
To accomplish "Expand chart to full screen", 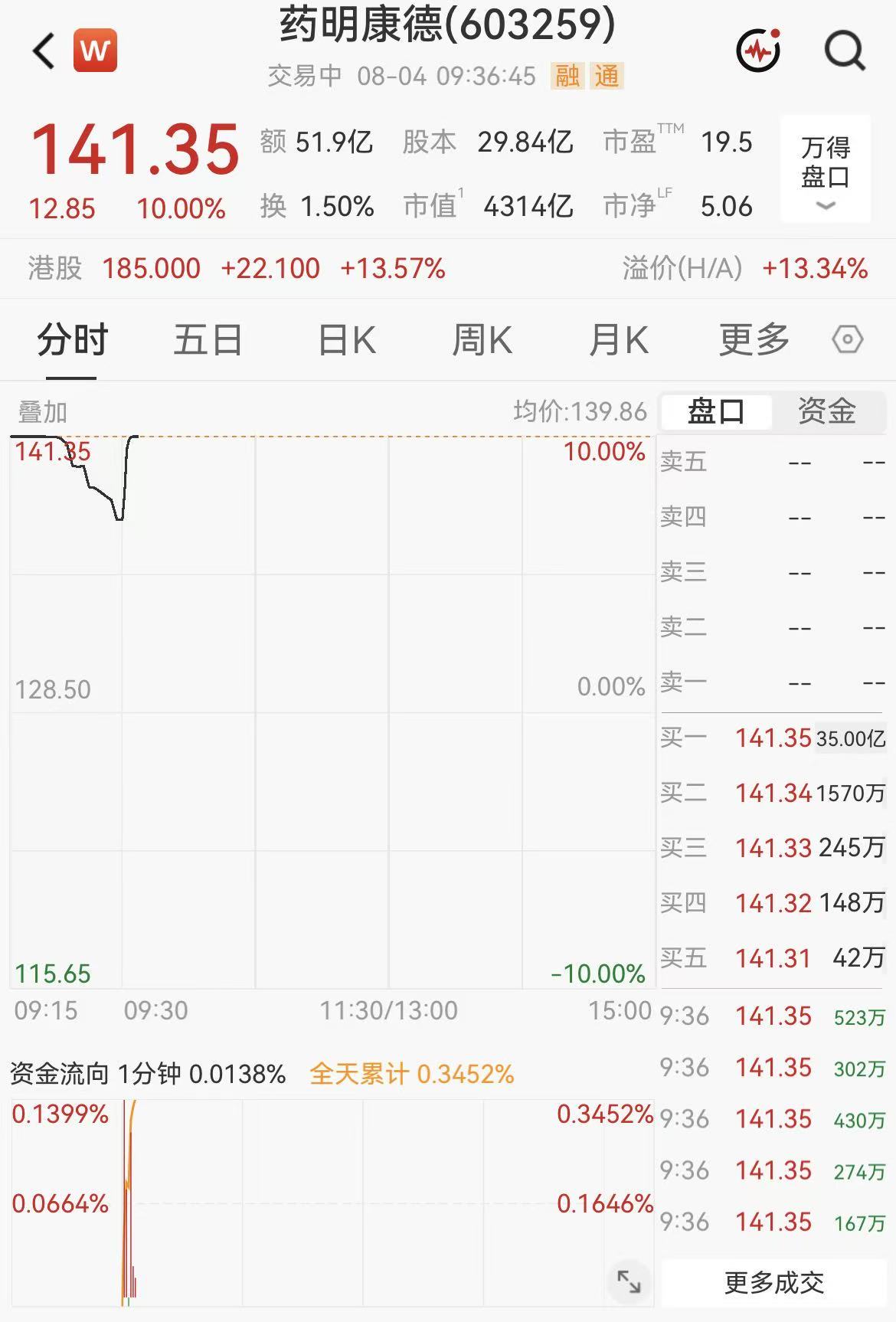I will (629, 1281).
